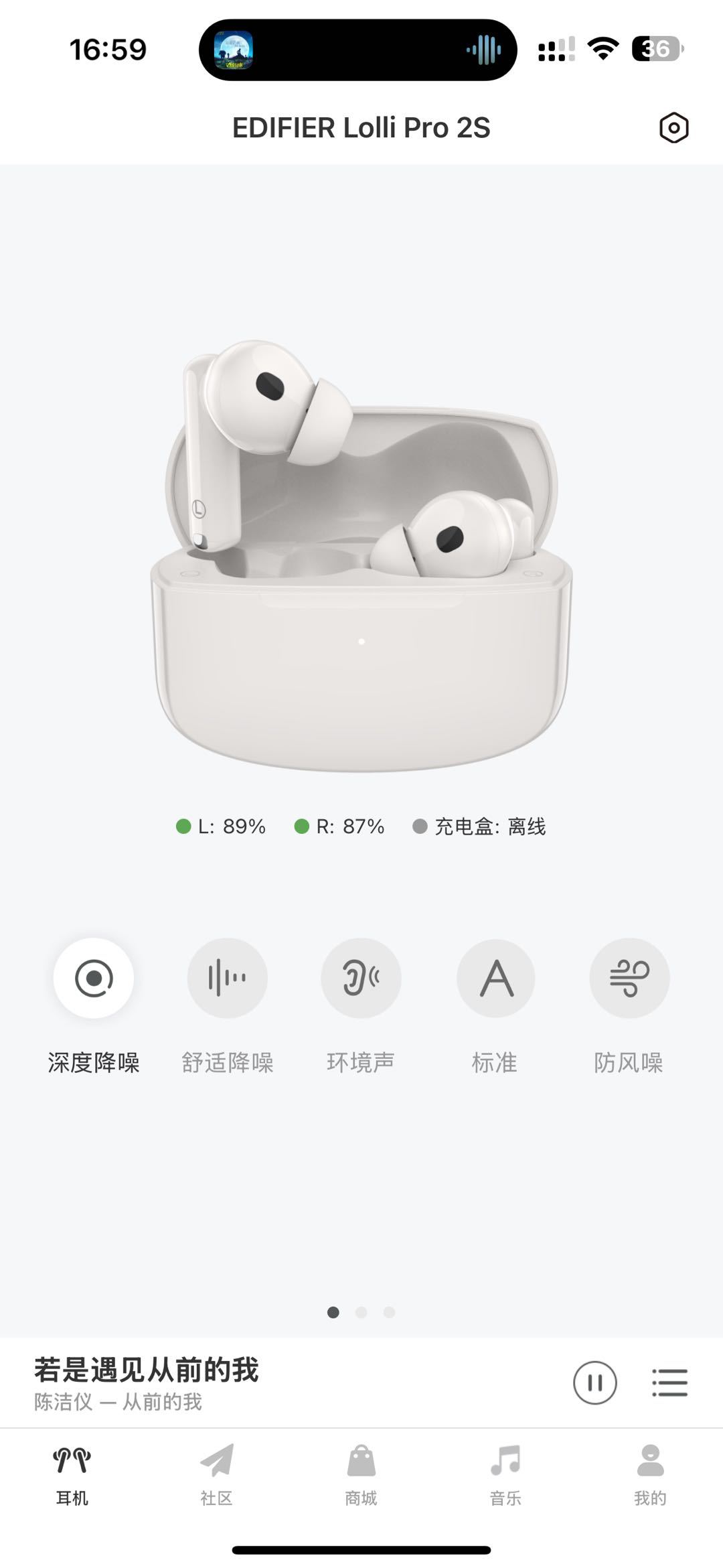723x1568 pixels.
Task: Switch to the 音乐 music tab
Action: 505,1474
